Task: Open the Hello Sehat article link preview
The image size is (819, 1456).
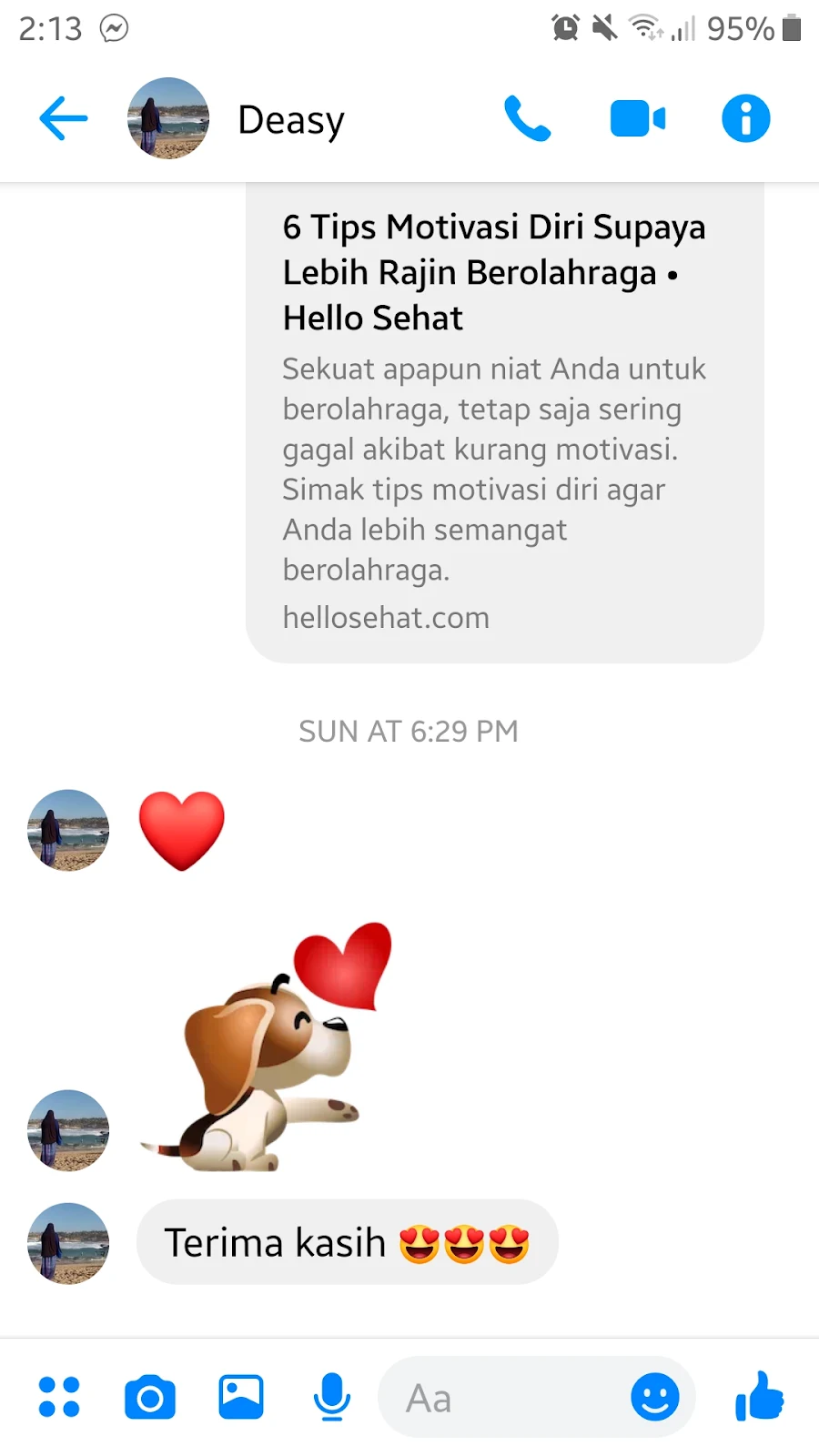Action: tap(504, 419)
